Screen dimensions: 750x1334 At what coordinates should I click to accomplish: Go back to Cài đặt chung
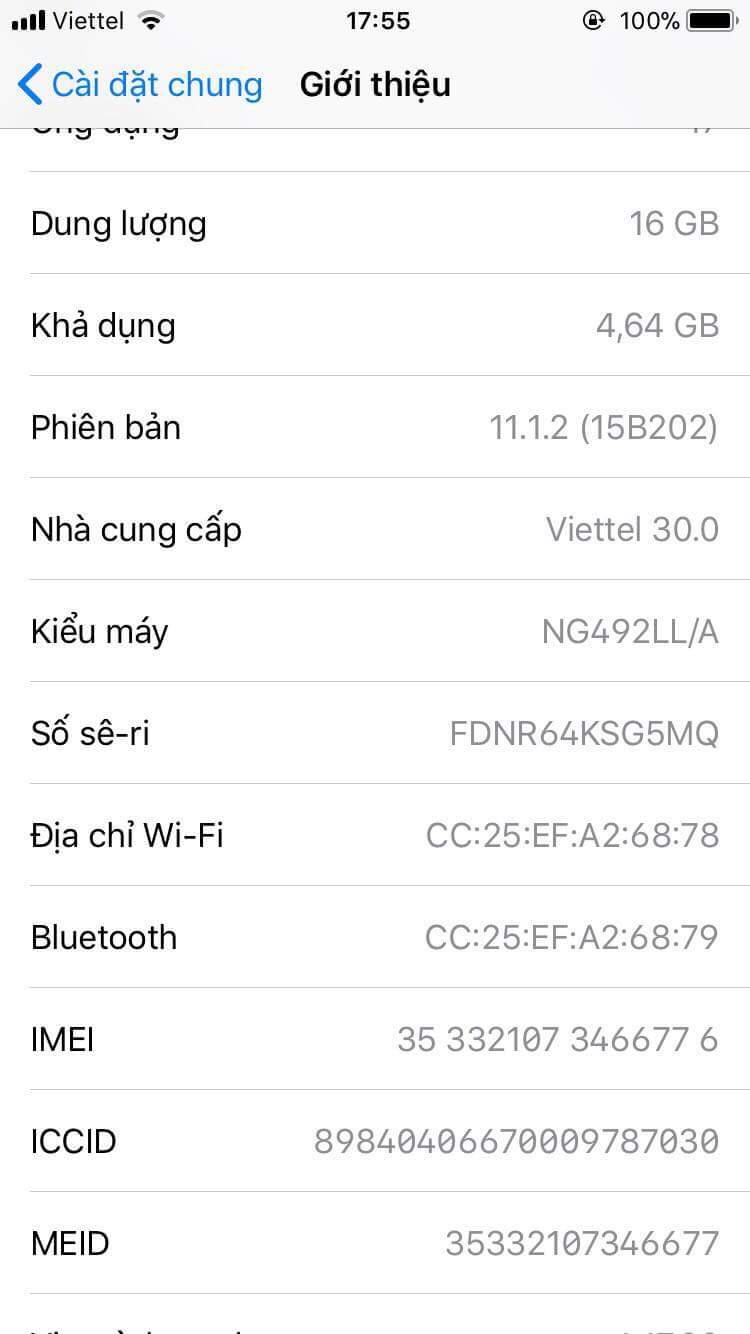point(140,85)
